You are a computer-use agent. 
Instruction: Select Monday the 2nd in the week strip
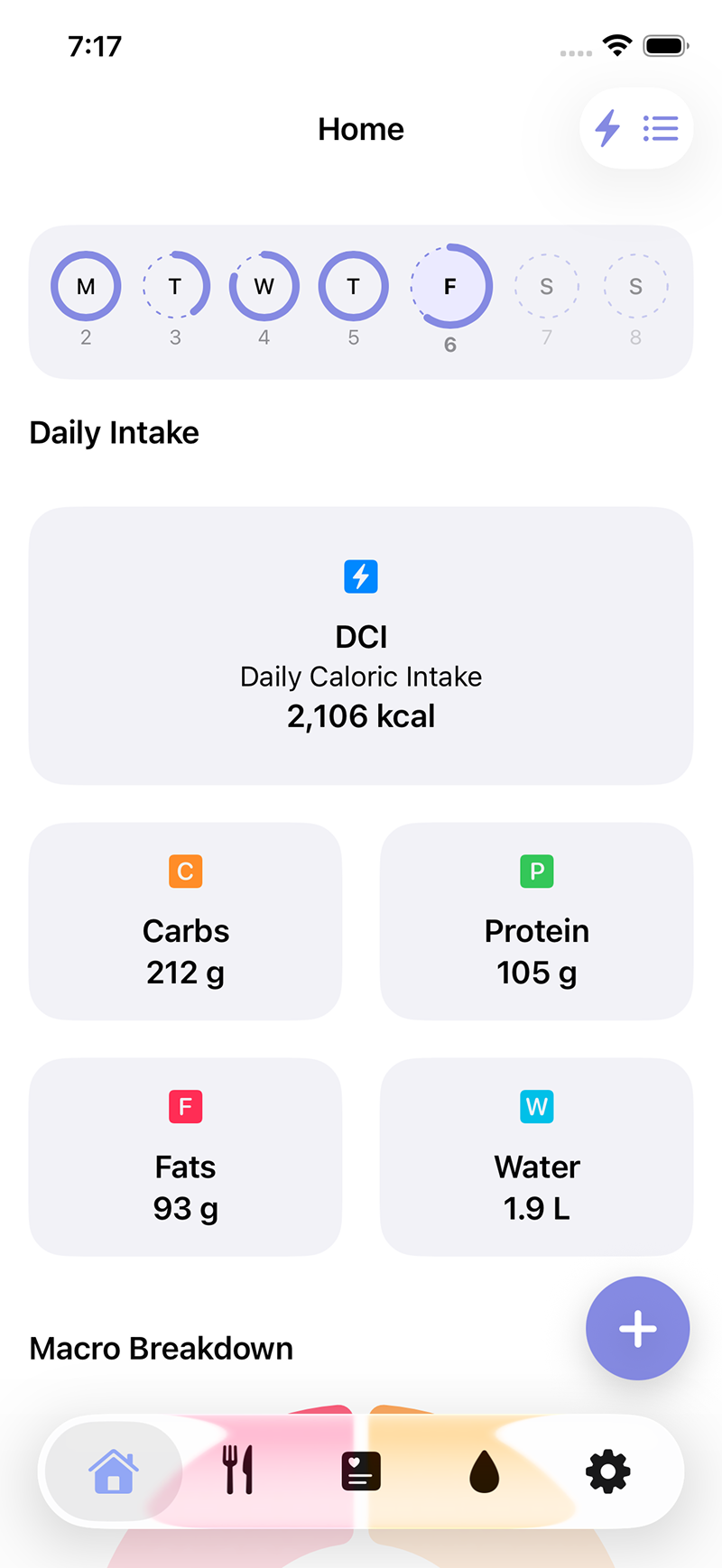click(86, 287)
